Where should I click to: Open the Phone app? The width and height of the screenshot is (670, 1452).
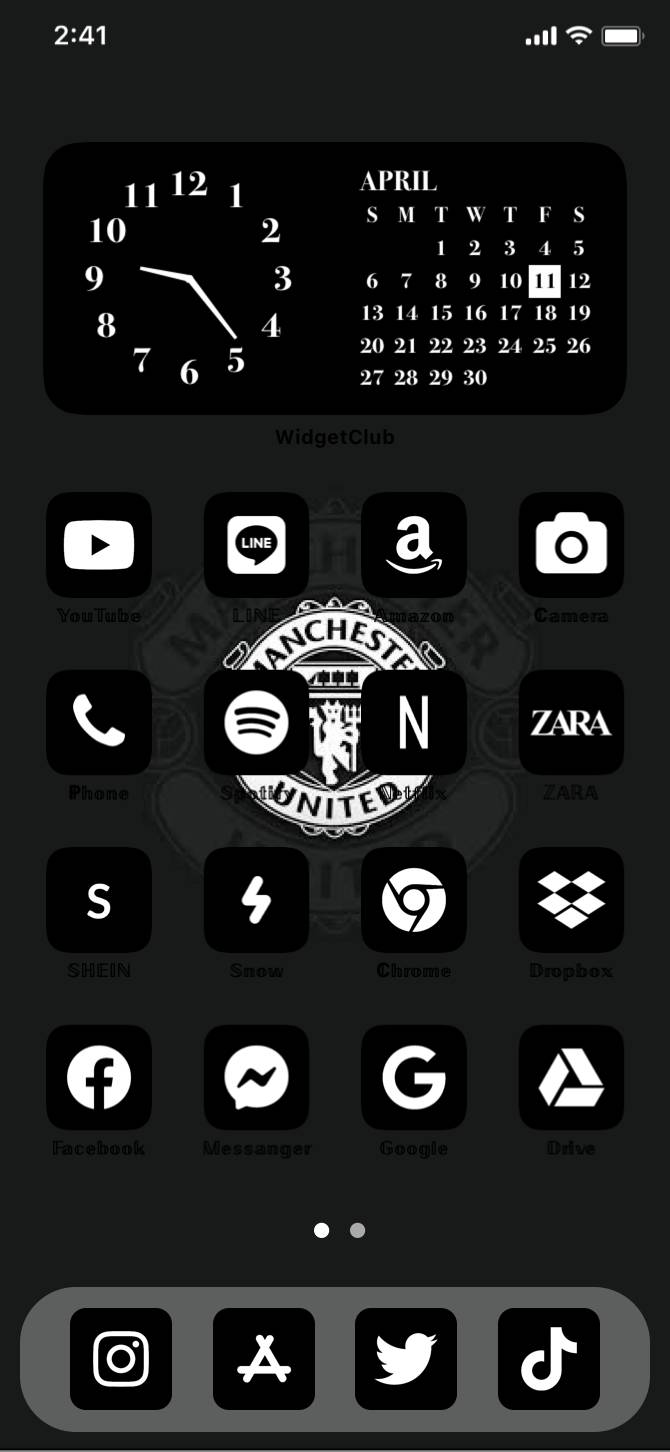(x=99, y=722)
